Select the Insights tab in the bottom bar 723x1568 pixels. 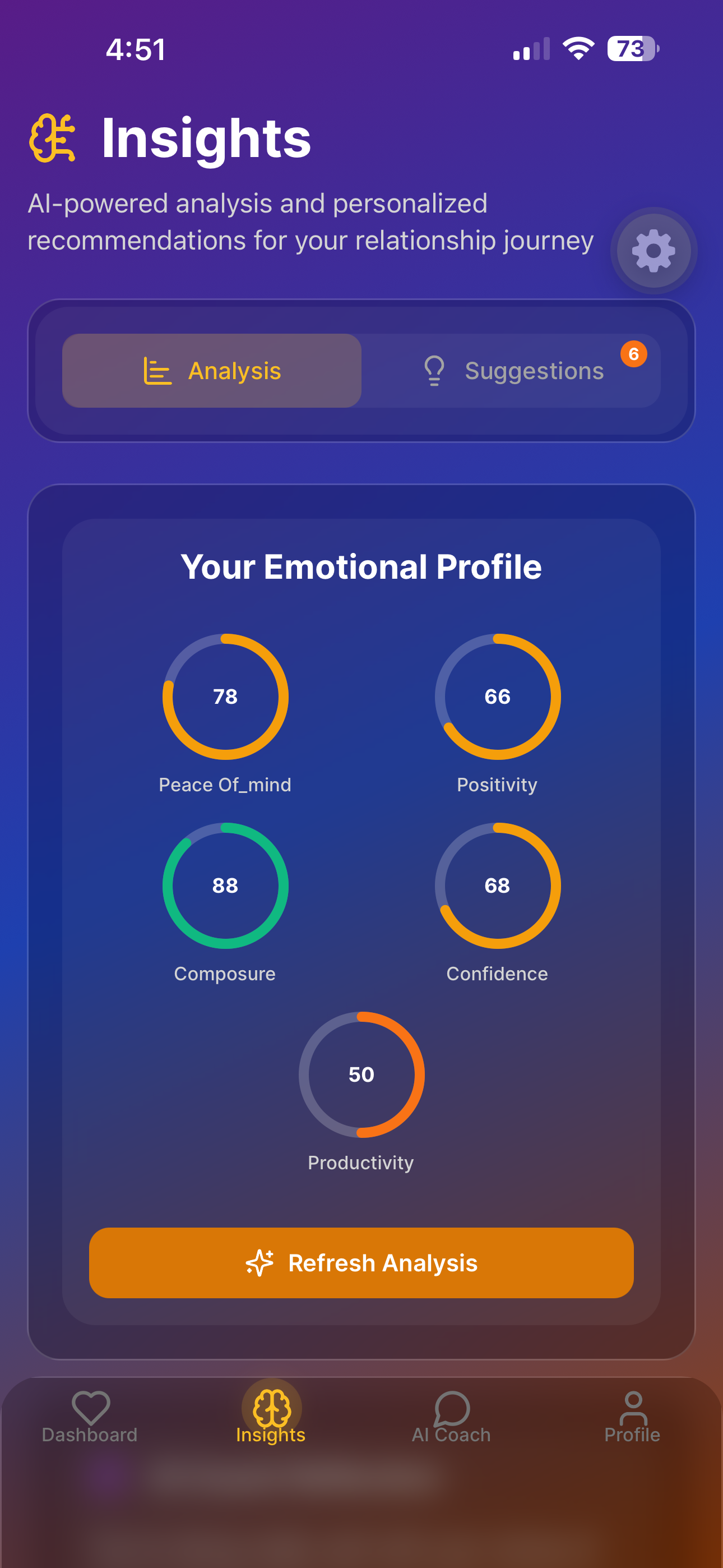(271, 1418)
